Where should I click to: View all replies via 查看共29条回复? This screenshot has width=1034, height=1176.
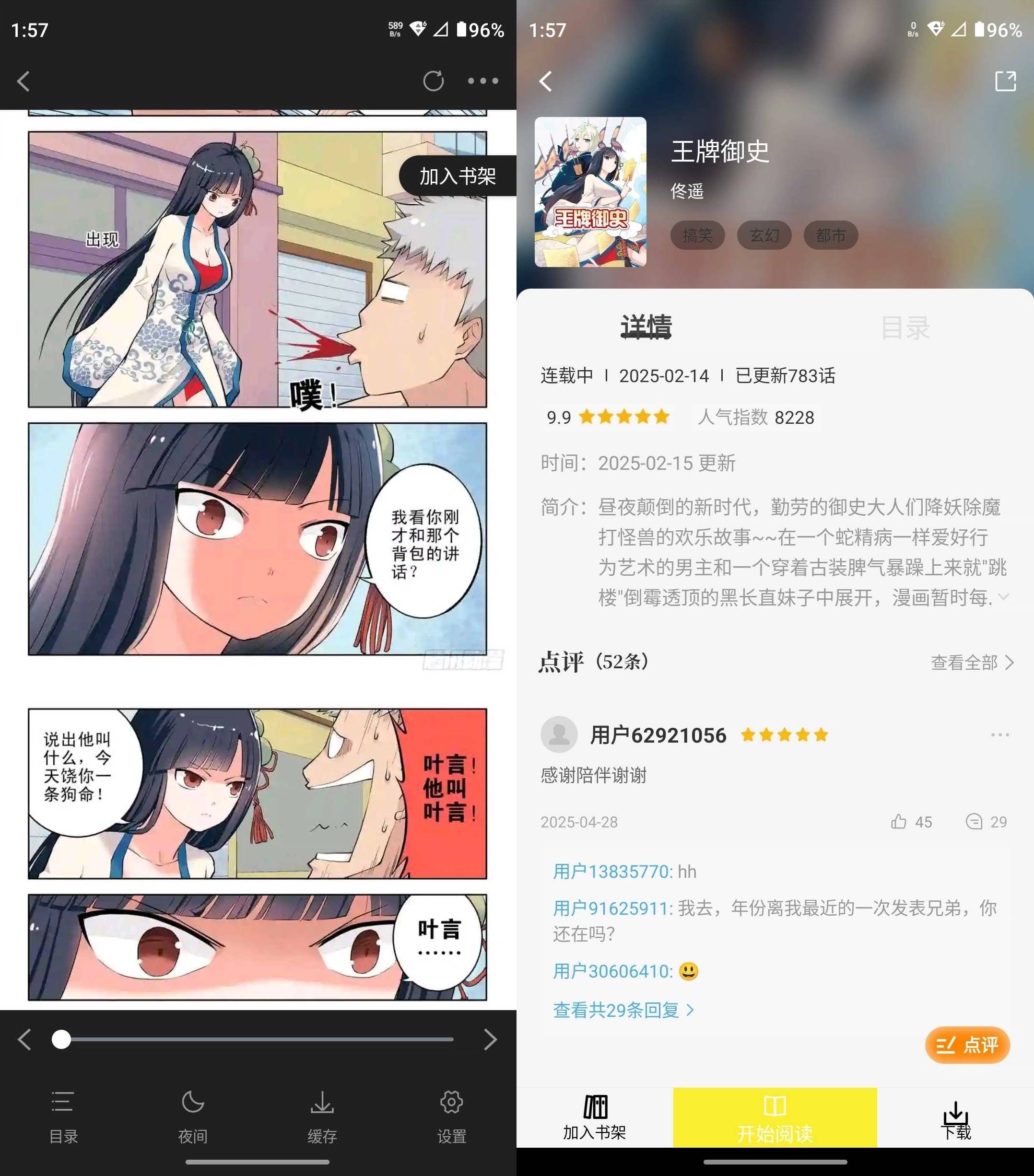[x=623, y=1010]
